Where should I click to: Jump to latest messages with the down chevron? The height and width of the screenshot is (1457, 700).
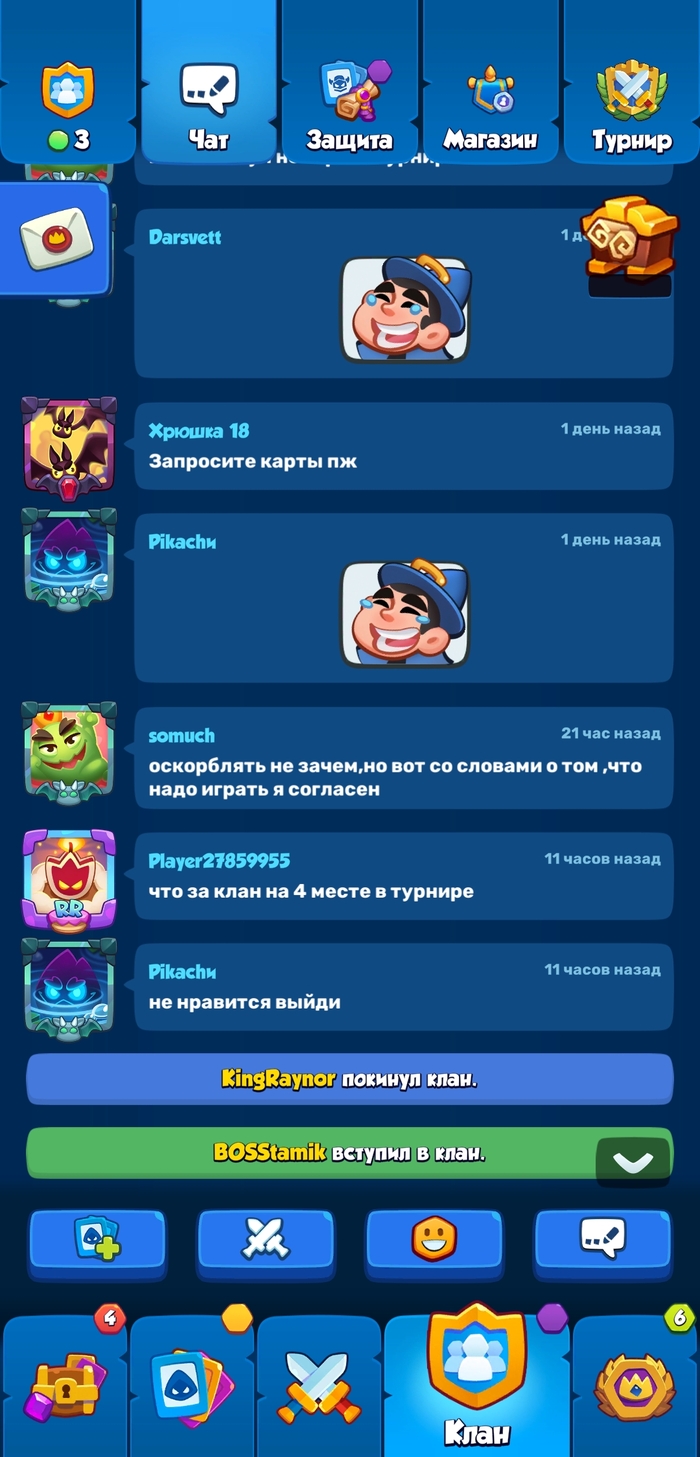633,1162
